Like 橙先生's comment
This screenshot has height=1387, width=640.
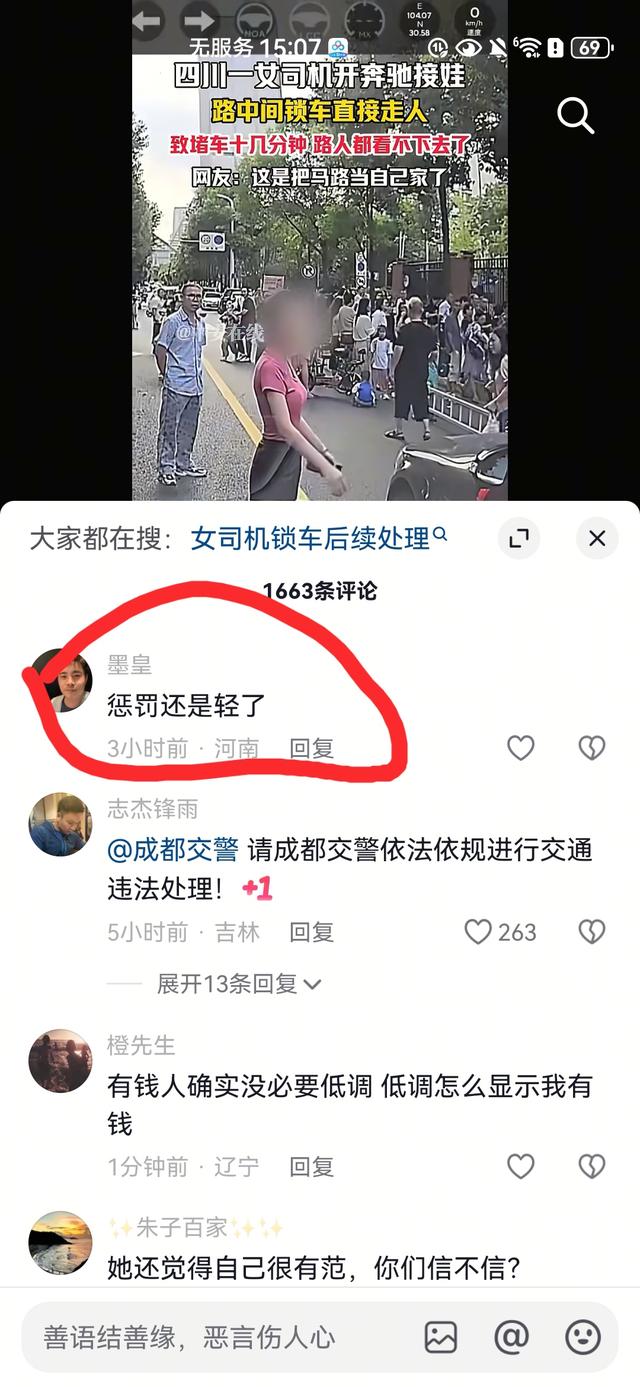pyautogui.click(x=520, y=1166)
